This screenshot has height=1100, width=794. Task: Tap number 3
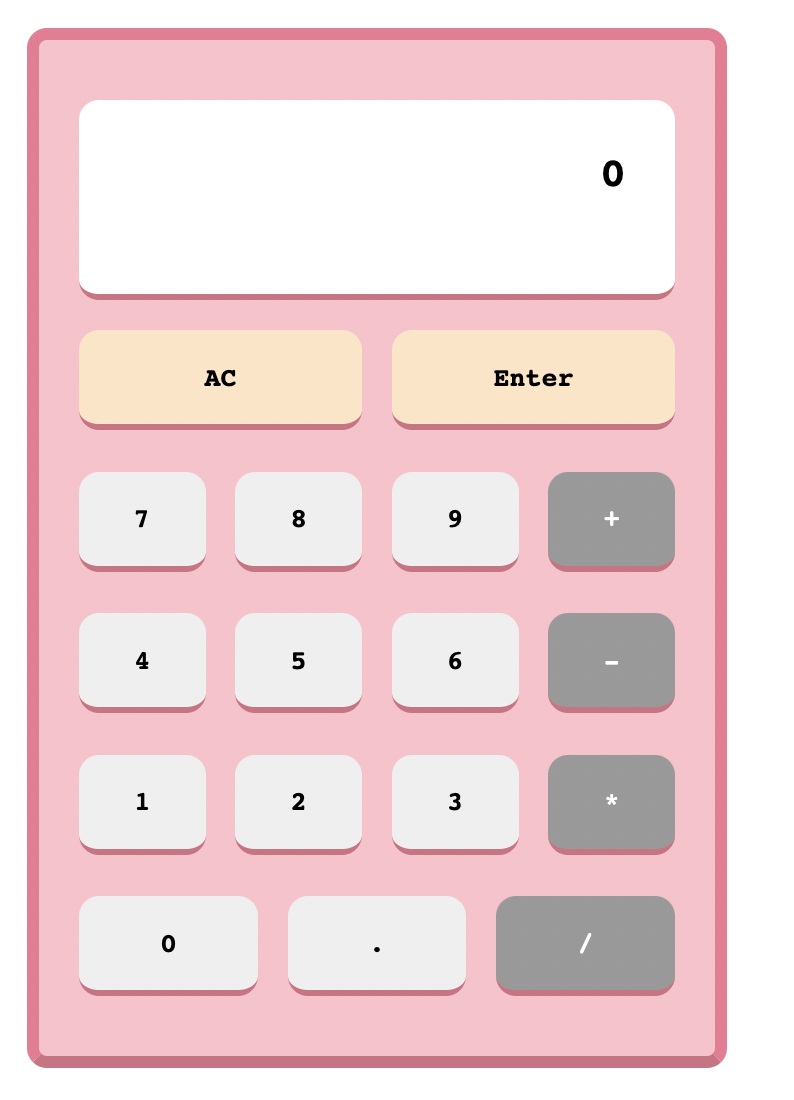(x=455, y=802)
